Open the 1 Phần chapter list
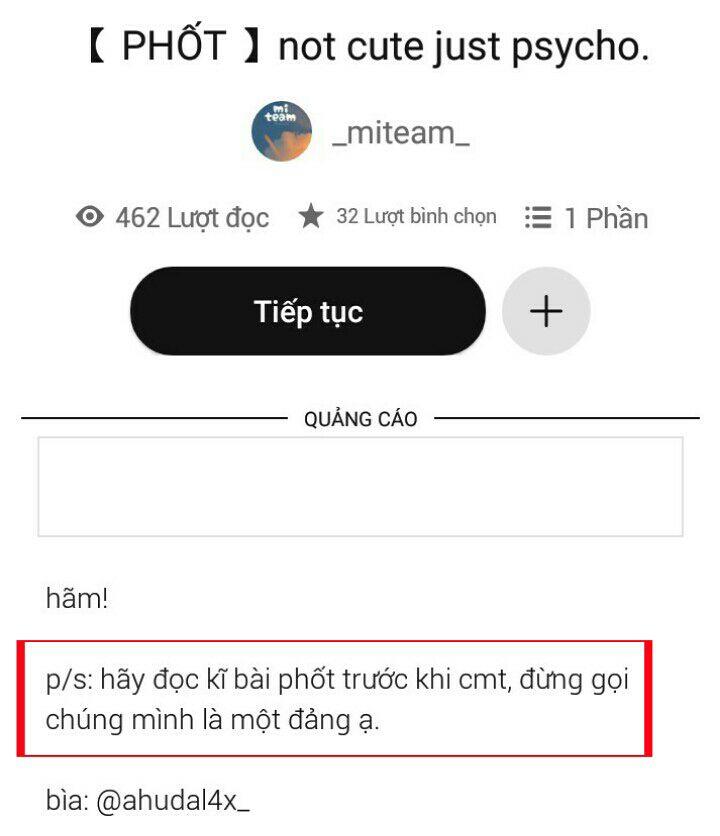This screenshot has width=720, height=836. point(586,218)
